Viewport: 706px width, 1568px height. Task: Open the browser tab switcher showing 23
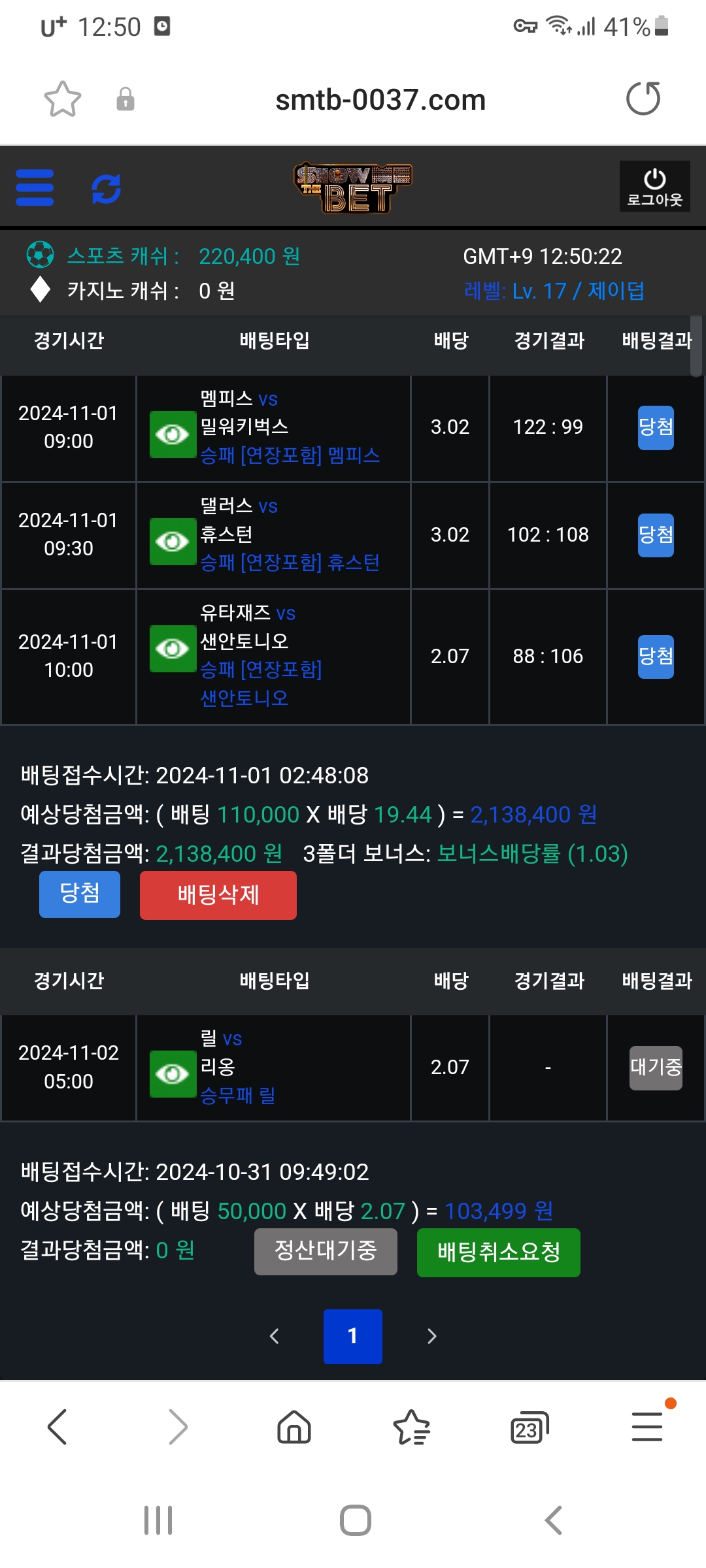click(528, 1428)
